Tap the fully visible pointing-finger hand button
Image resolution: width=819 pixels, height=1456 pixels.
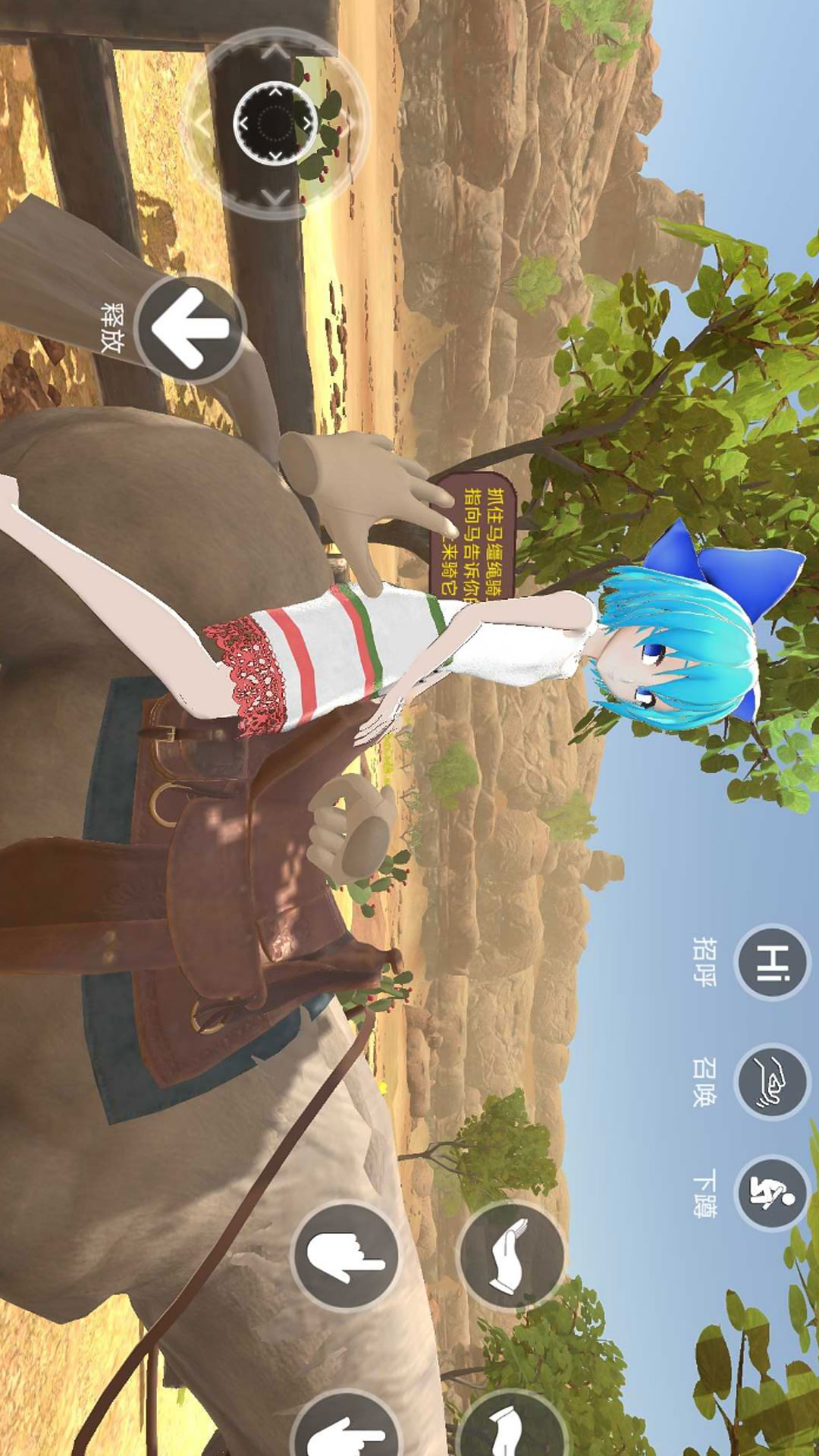click(x=346, y=1257)
